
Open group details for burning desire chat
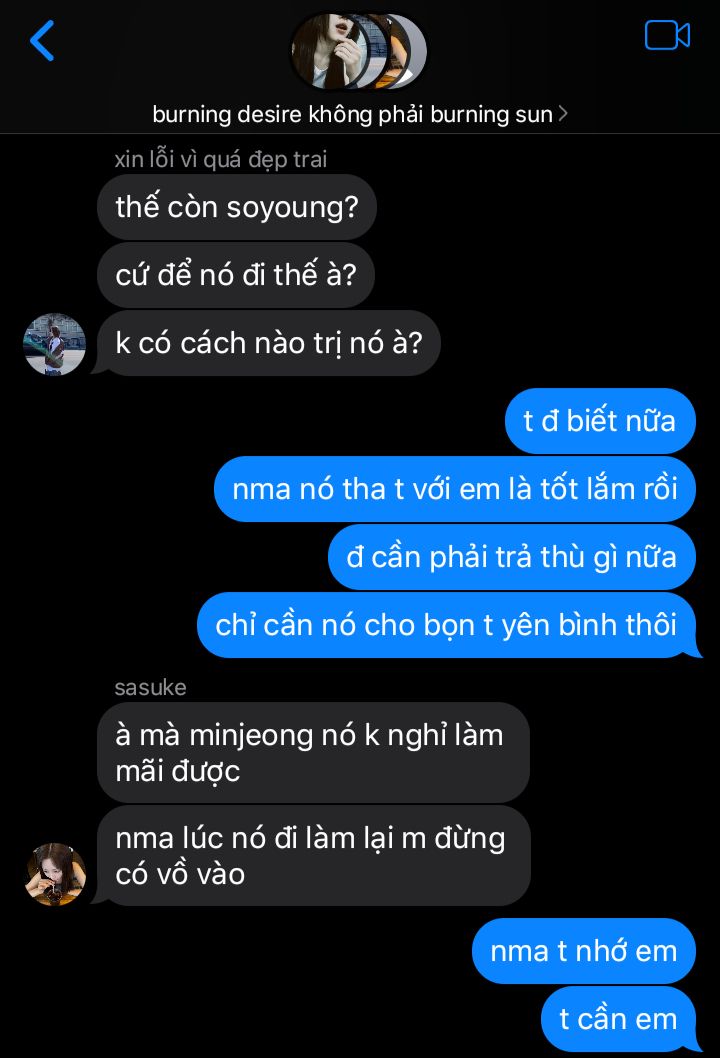[x=360, y=114]
